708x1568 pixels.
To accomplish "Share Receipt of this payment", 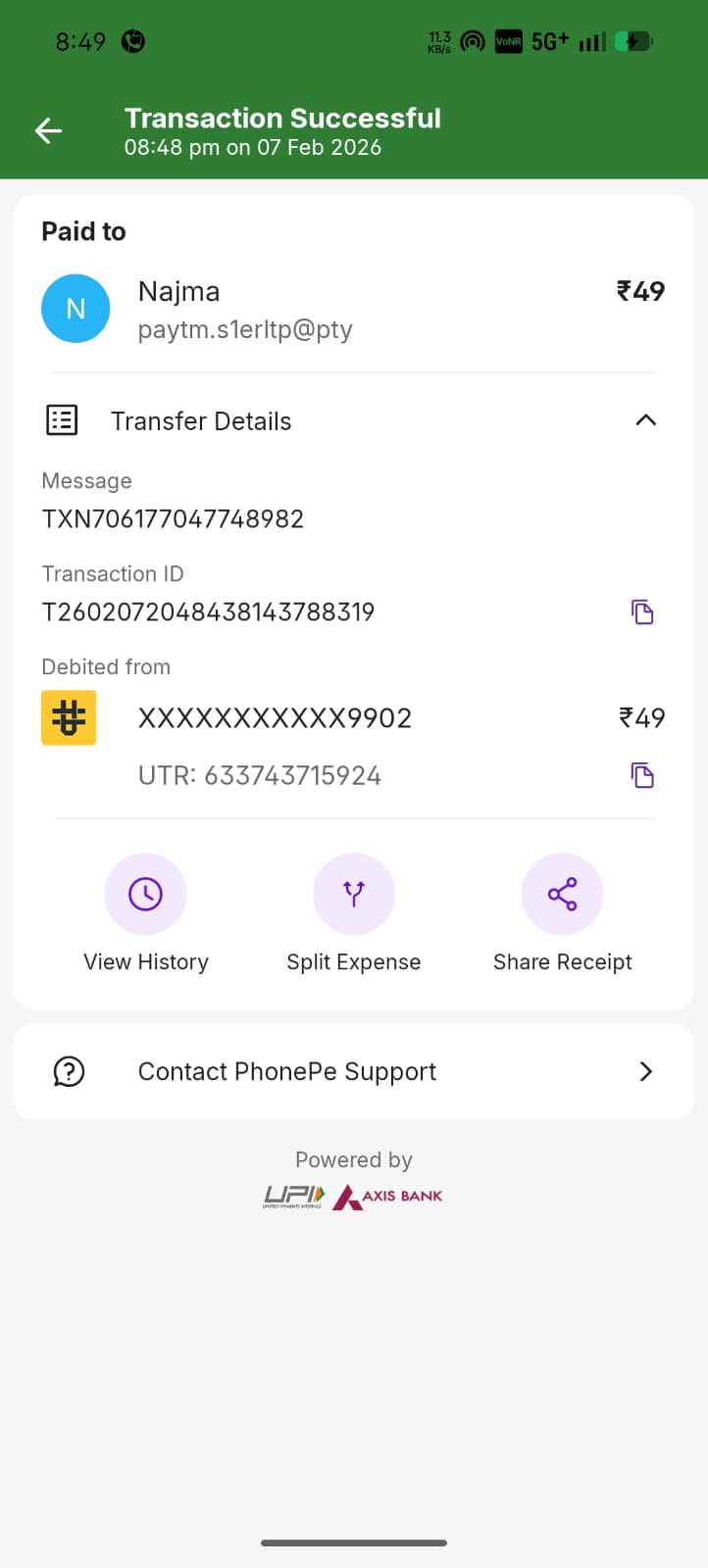I will click(x=562, y=895).
